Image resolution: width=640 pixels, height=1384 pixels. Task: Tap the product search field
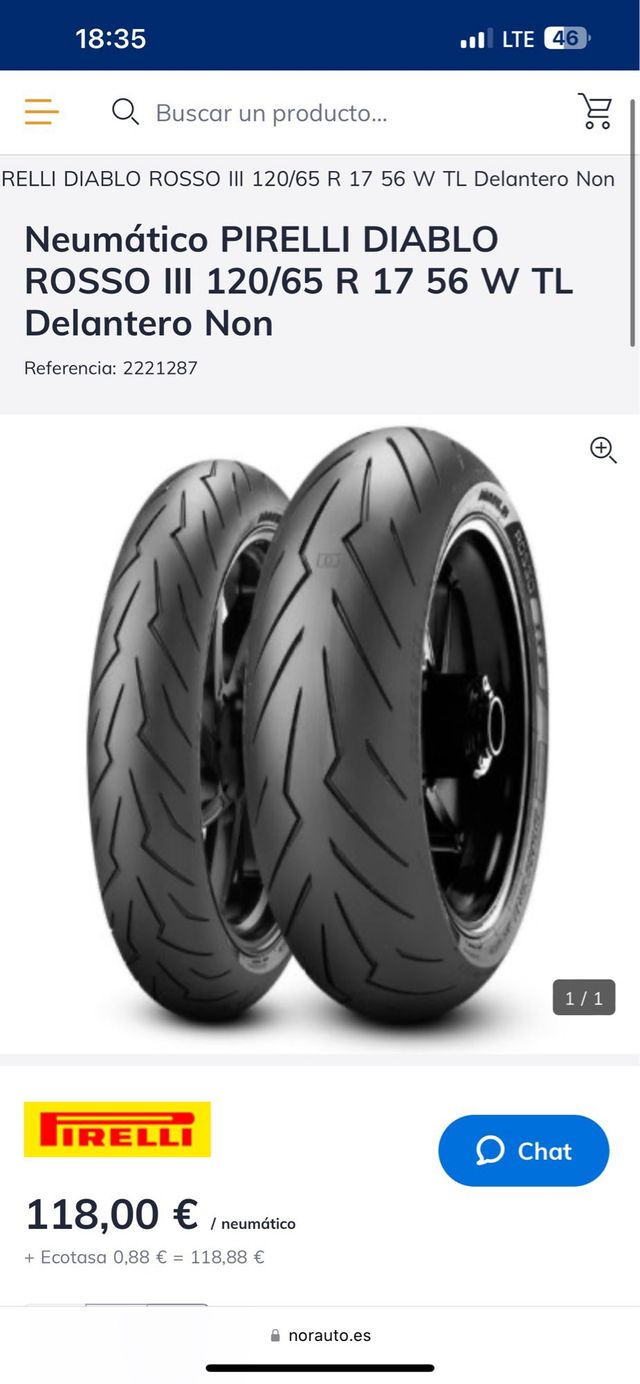tap(270, 113)
